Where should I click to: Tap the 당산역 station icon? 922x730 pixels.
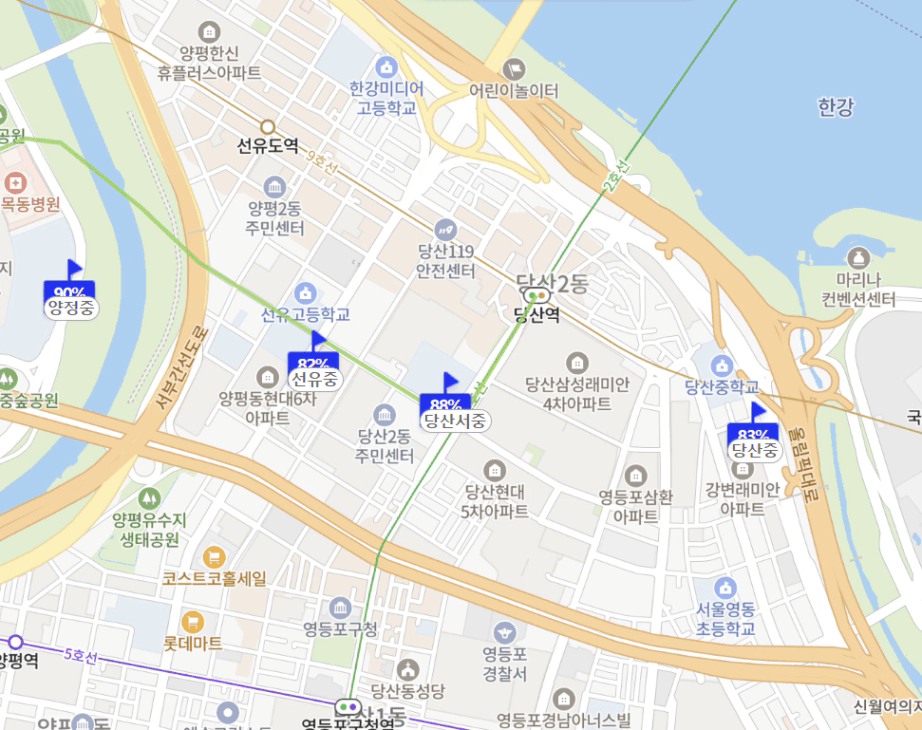[x=537, y=295]
